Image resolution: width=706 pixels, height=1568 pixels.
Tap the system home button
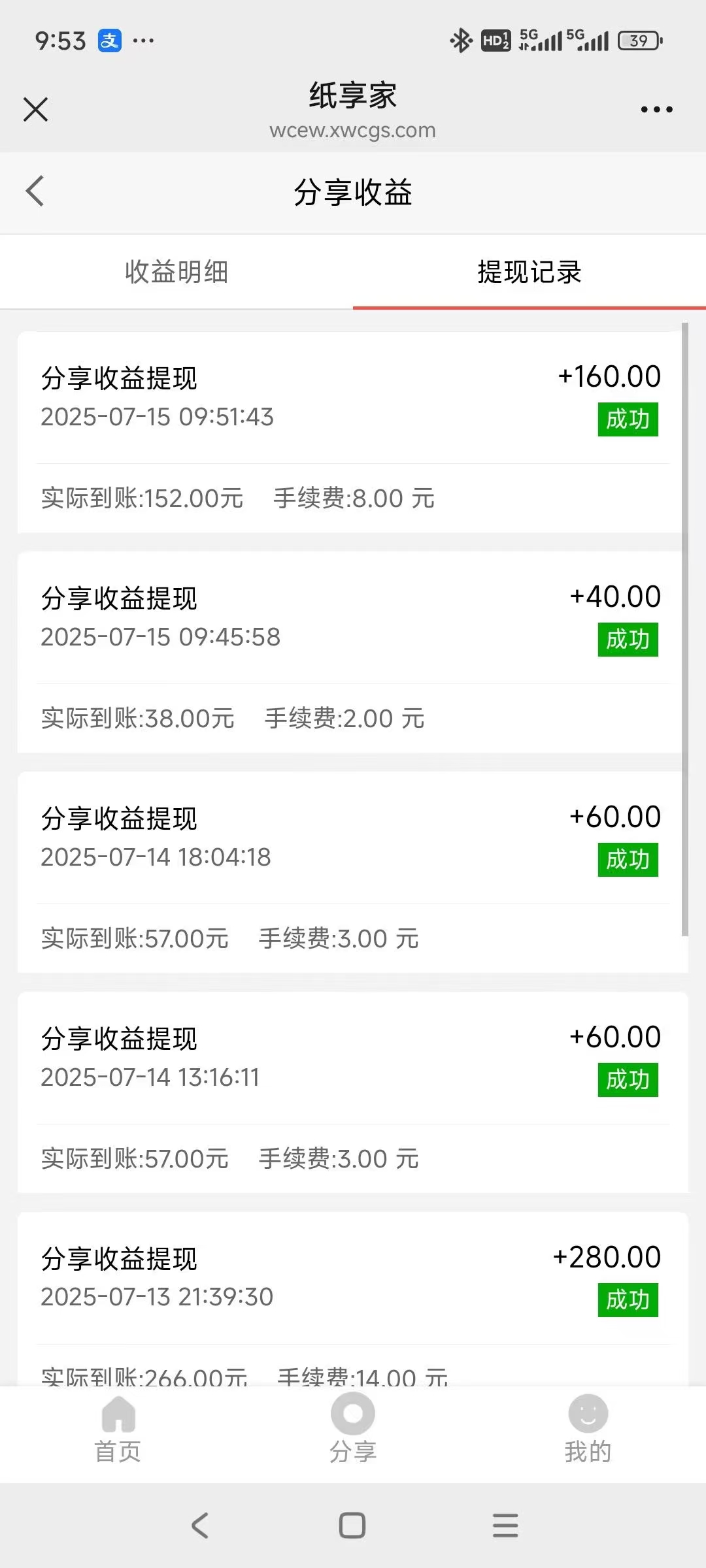[352, 1526]
